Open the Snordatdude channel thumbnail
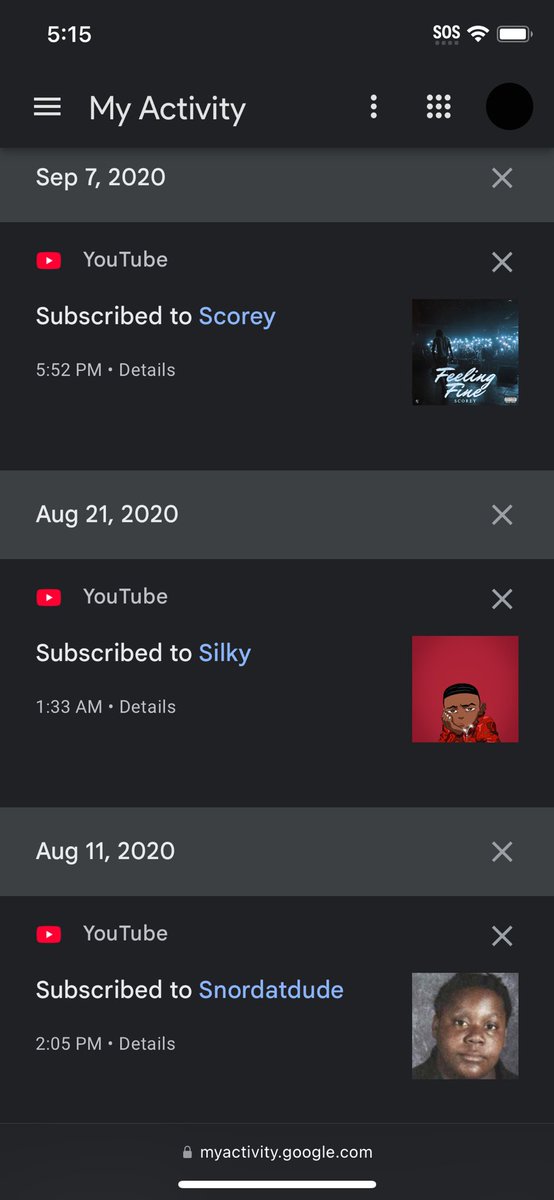 465,1026
